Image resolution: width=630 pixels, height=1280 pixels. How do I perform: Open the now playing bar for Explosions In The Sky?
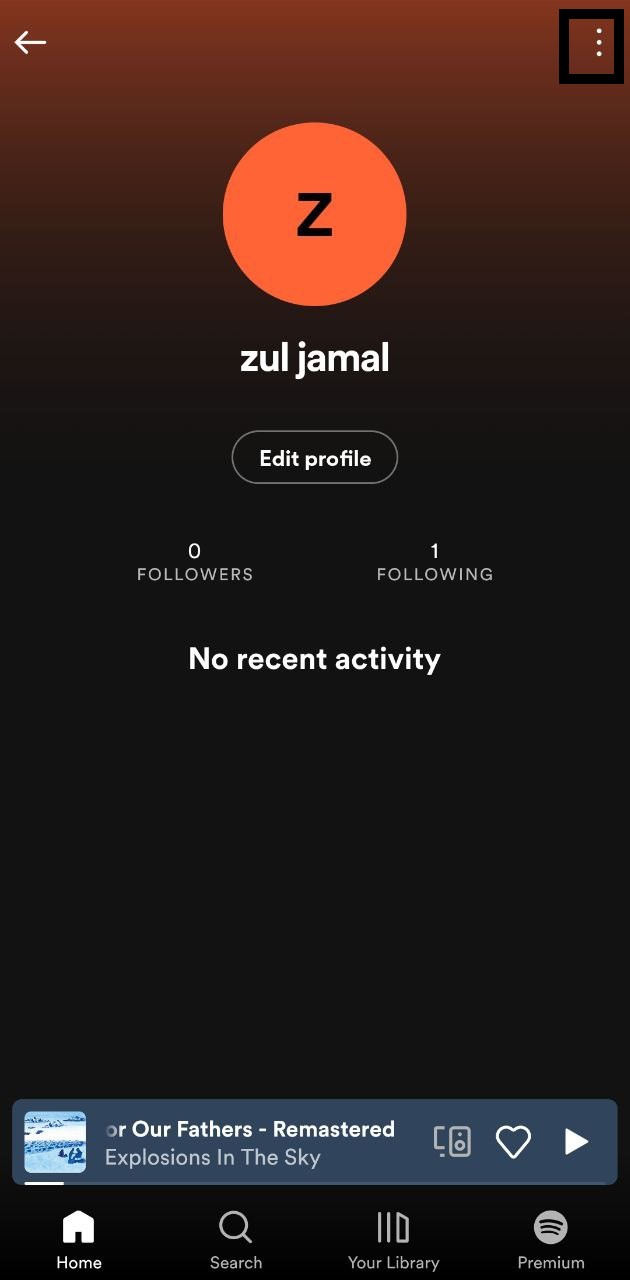click(250, 1142)
